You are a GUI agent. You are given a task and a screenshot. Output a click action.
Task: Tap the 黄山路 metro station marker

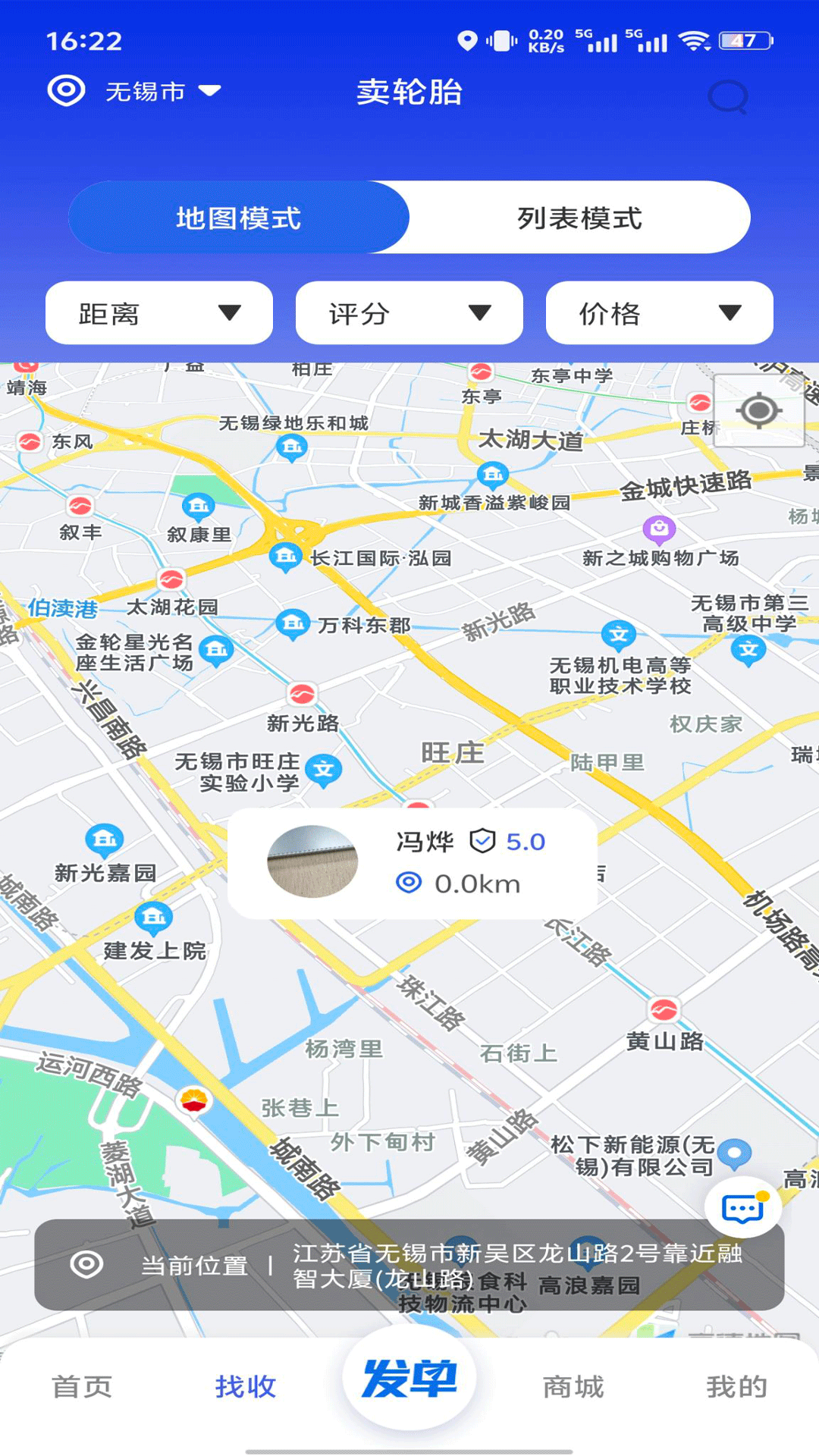tap(664, 1009)
